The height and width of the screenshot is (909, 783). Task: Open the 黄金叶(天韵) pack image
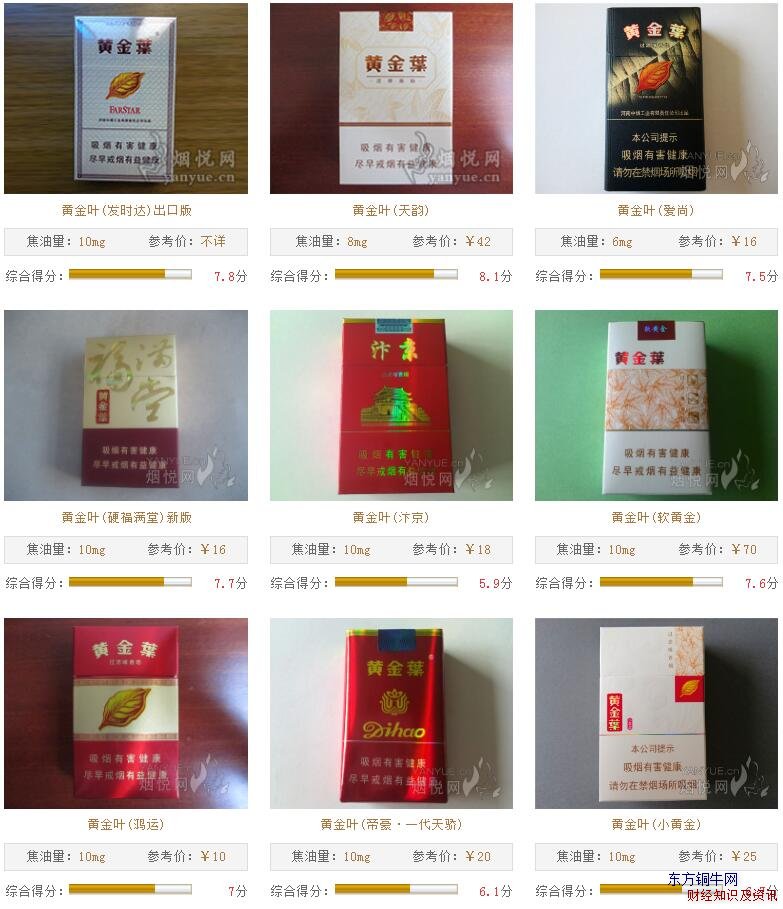click(391, 98)
